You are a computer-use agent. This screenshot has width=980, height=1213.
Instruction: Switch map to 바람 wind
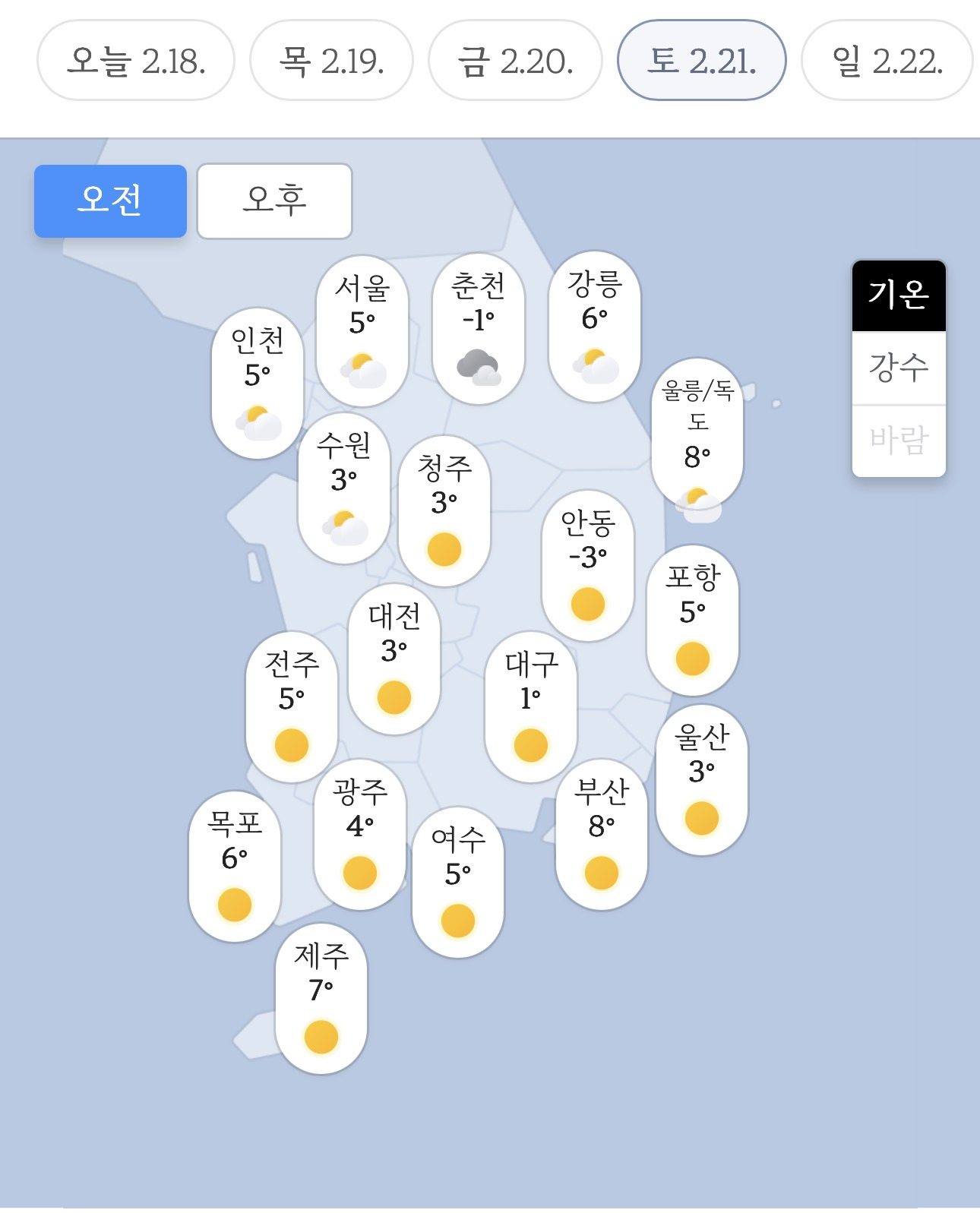tap(899, 441)
